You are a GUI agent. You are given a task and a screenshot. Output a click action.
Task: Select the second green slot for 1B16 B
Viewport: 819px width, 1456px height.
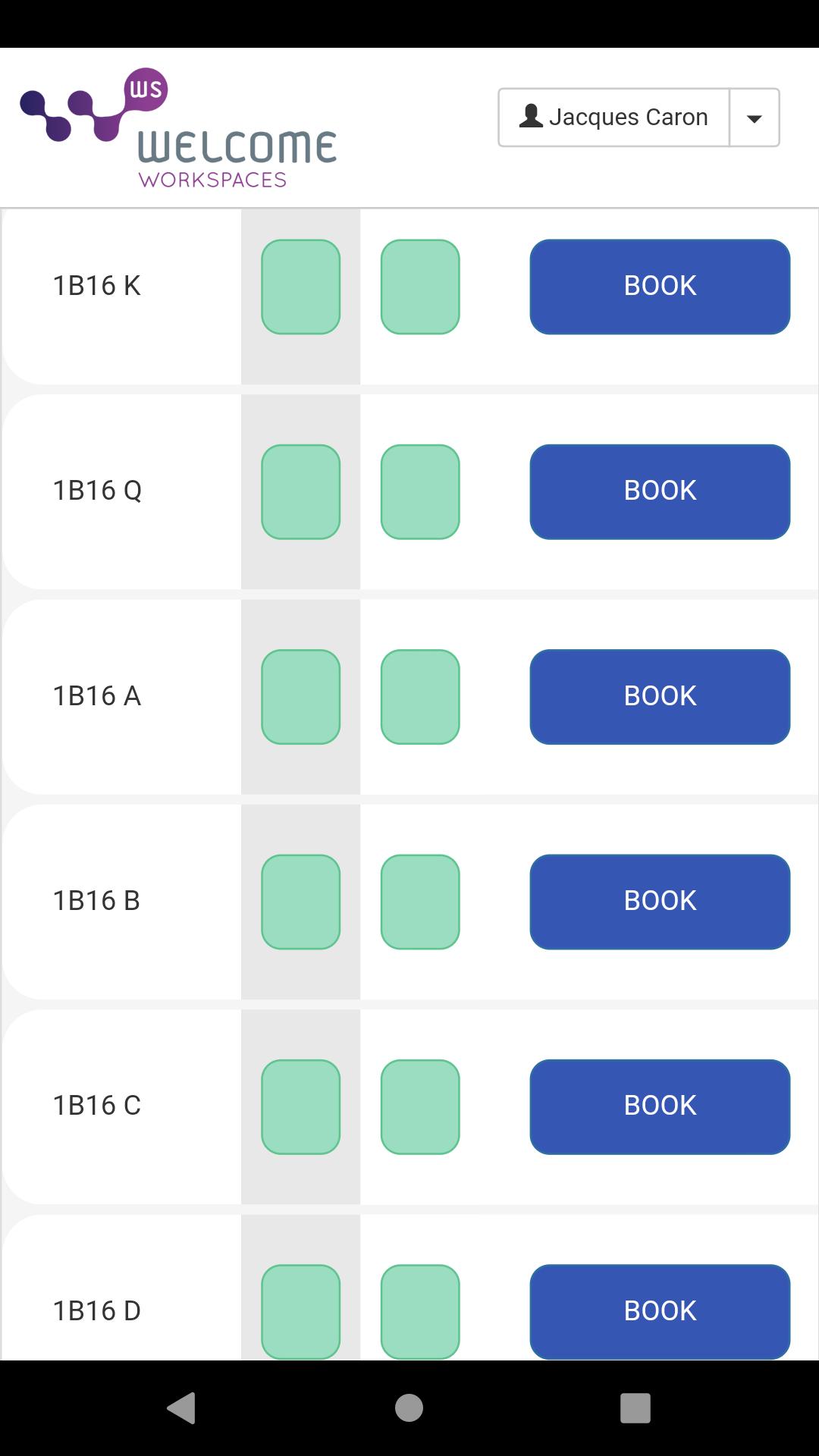coord(420,902)
